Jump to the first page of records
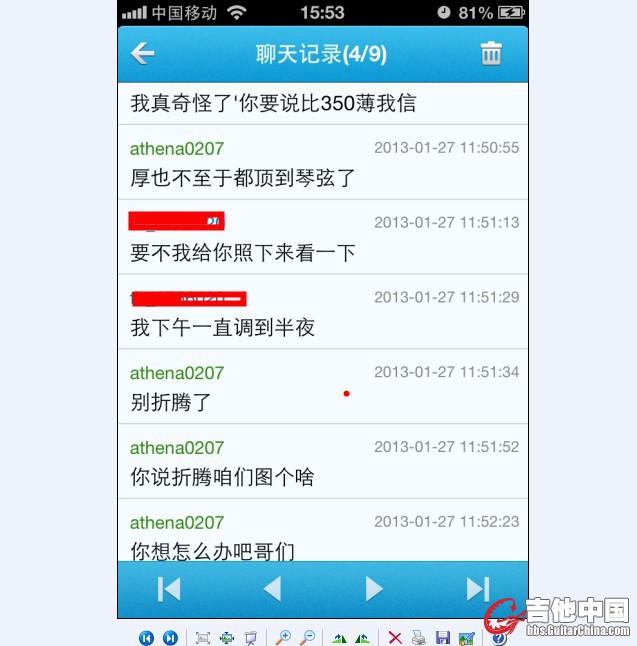Image resolution: width=637 pixels, height=646 pixels. coord(169,589)
